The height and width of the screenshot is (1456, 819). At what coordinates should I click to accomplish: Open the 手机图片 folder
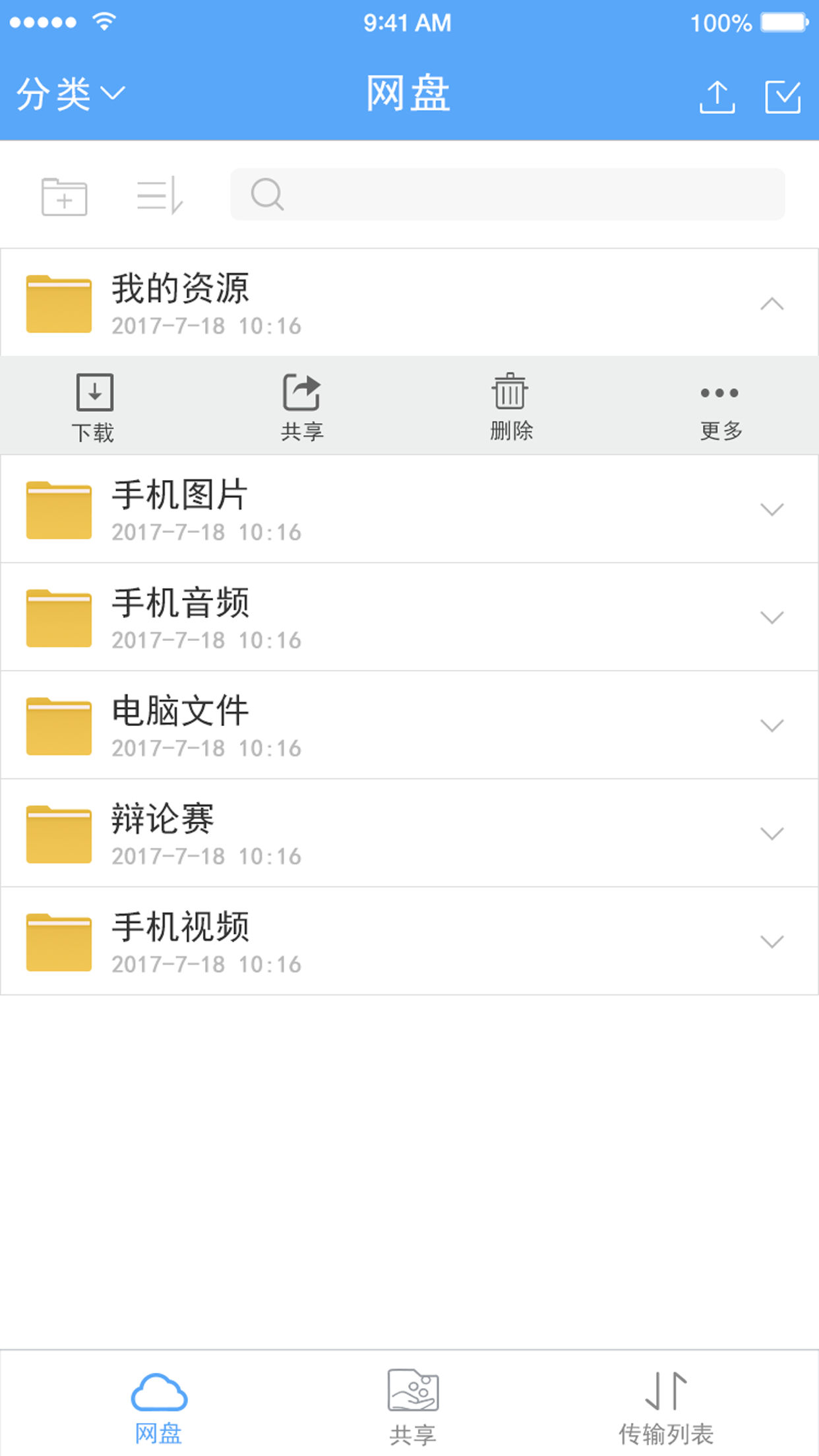pos(179,509)
